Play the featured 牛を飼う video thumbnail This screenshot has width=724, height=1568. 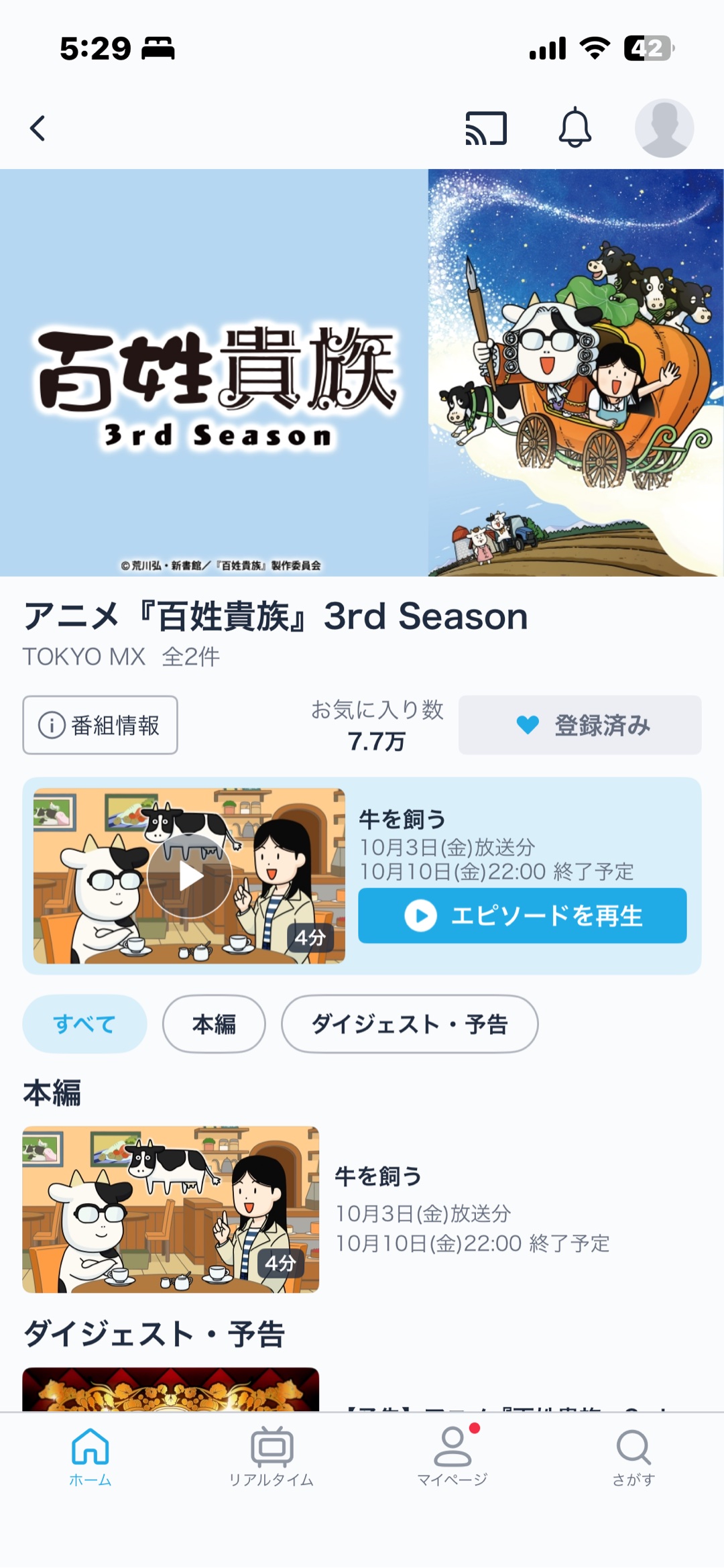pyautogui.click(x=190, y=875)
